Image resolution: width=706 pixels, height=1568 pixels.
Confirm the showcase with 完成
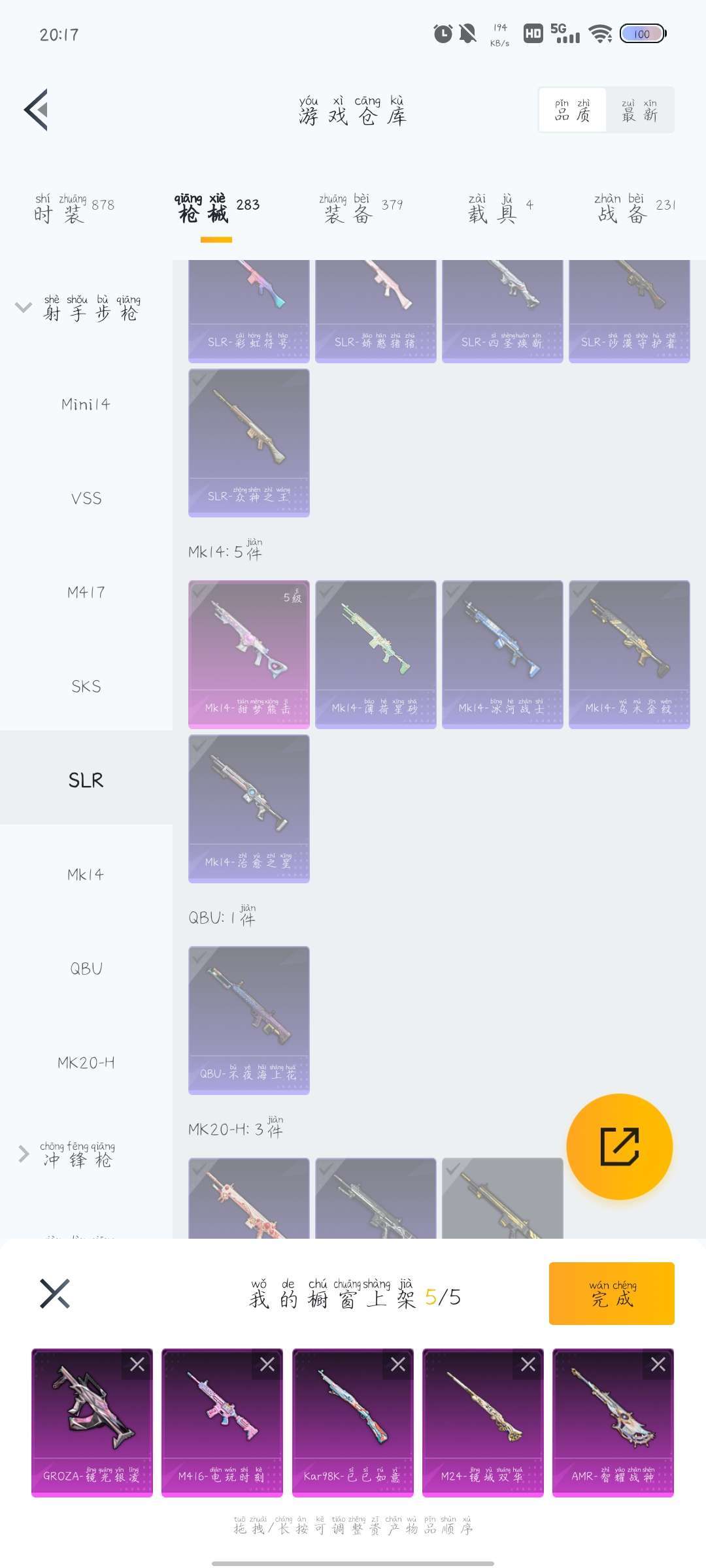coord(611,1294)
